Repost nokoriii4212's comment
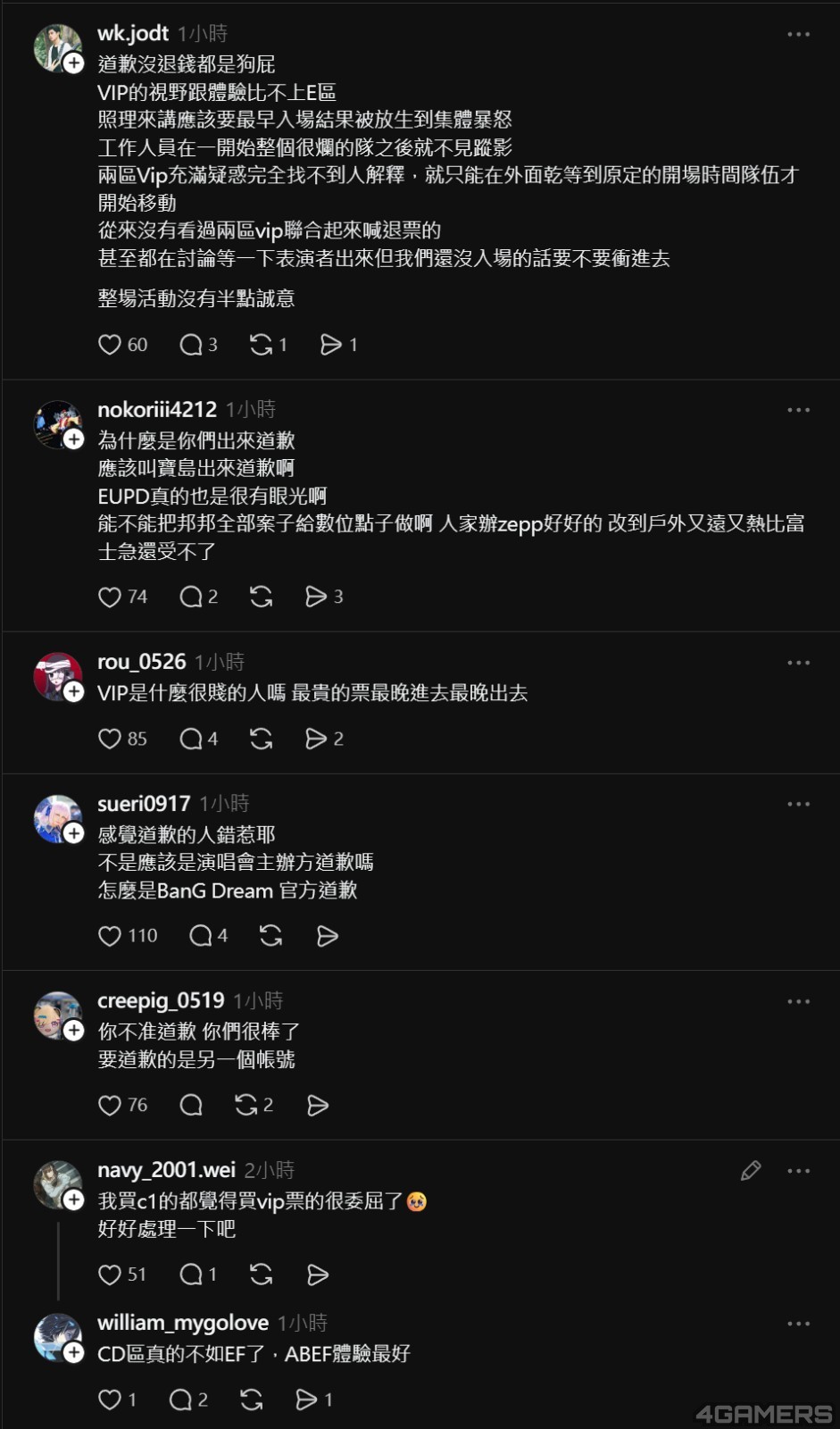The height and width of the screenshot is (1429, 840). click(x=261, y=597)
